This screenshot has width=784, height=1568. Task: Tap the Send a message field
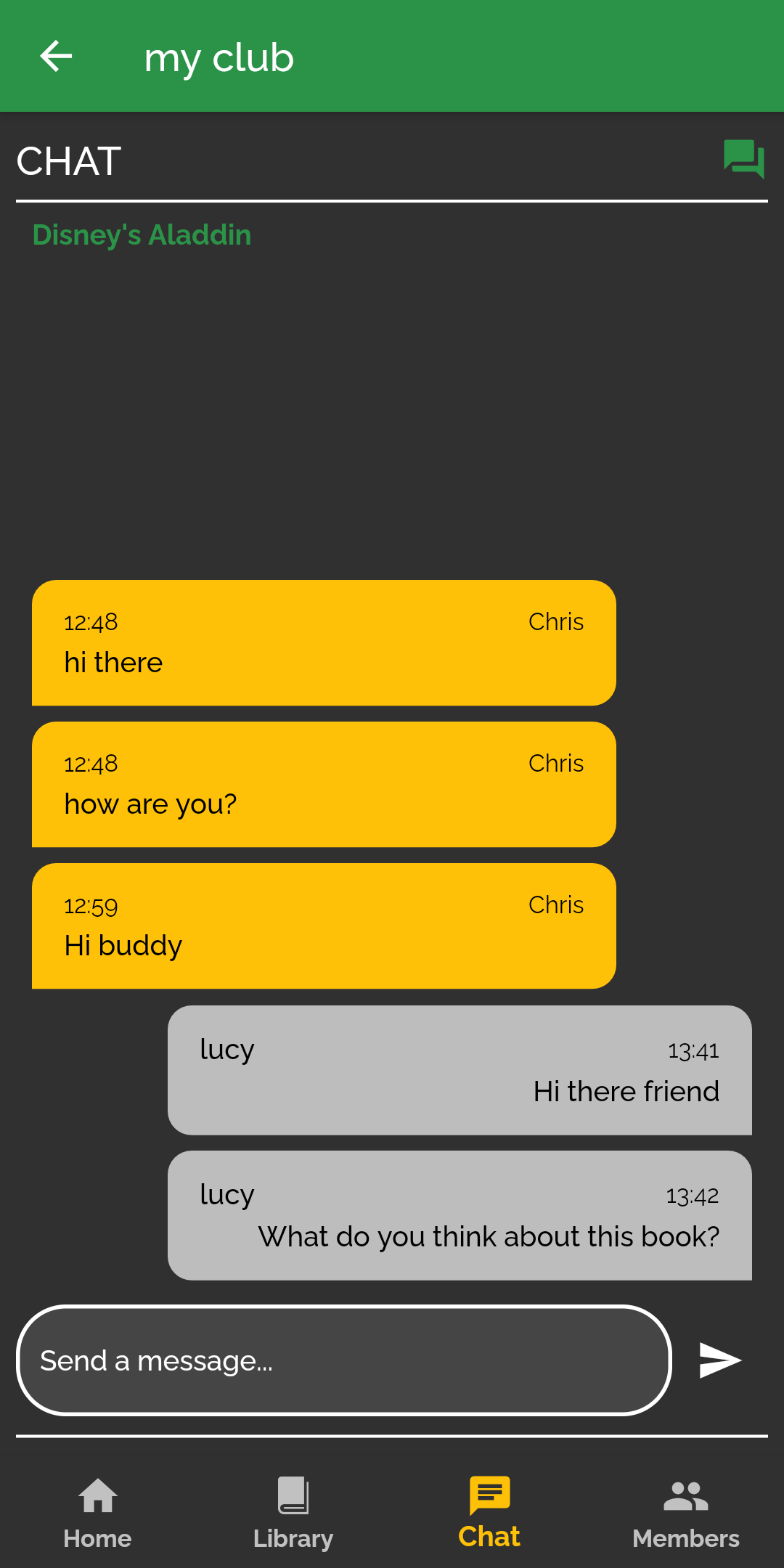344,1360
